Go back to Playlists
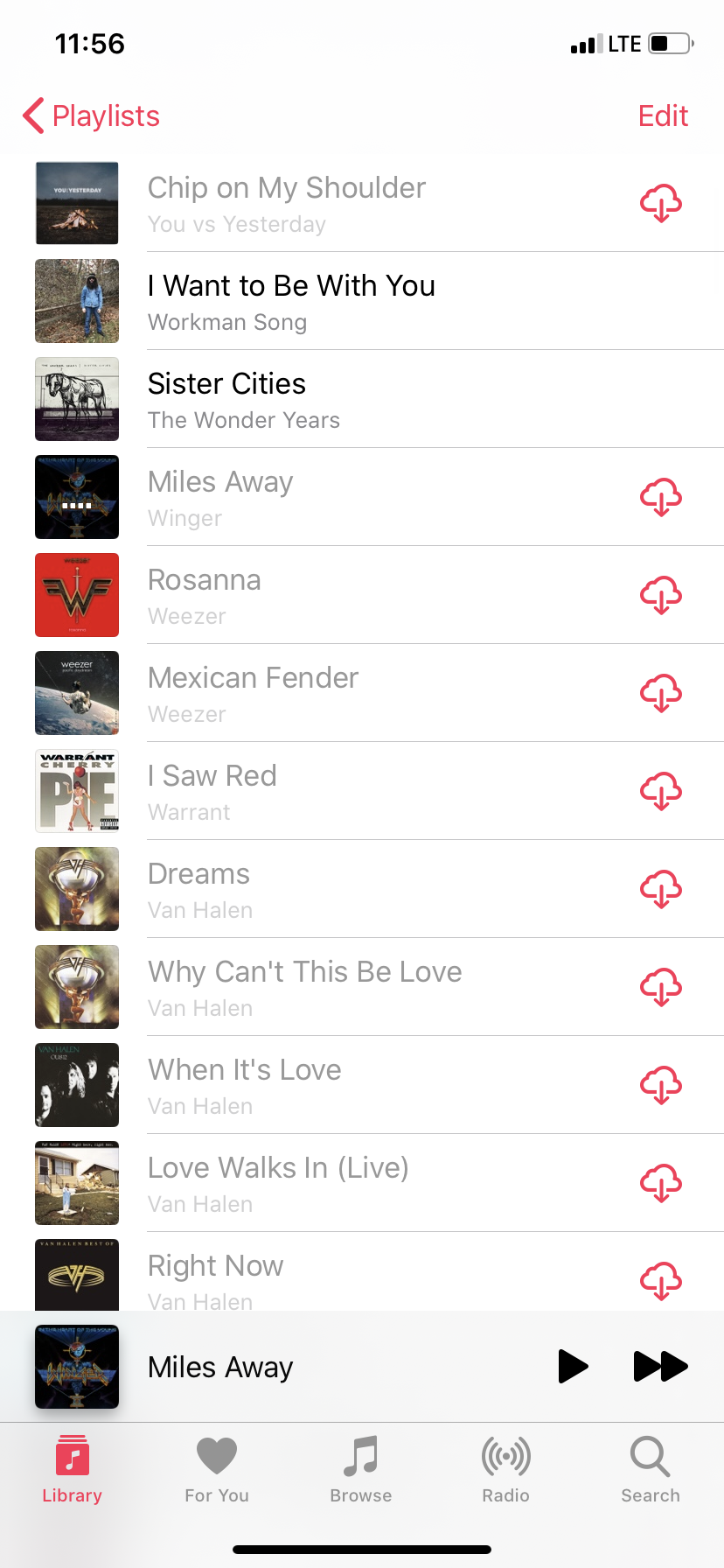Viewport: 724px width, 1568px height. 92,115
